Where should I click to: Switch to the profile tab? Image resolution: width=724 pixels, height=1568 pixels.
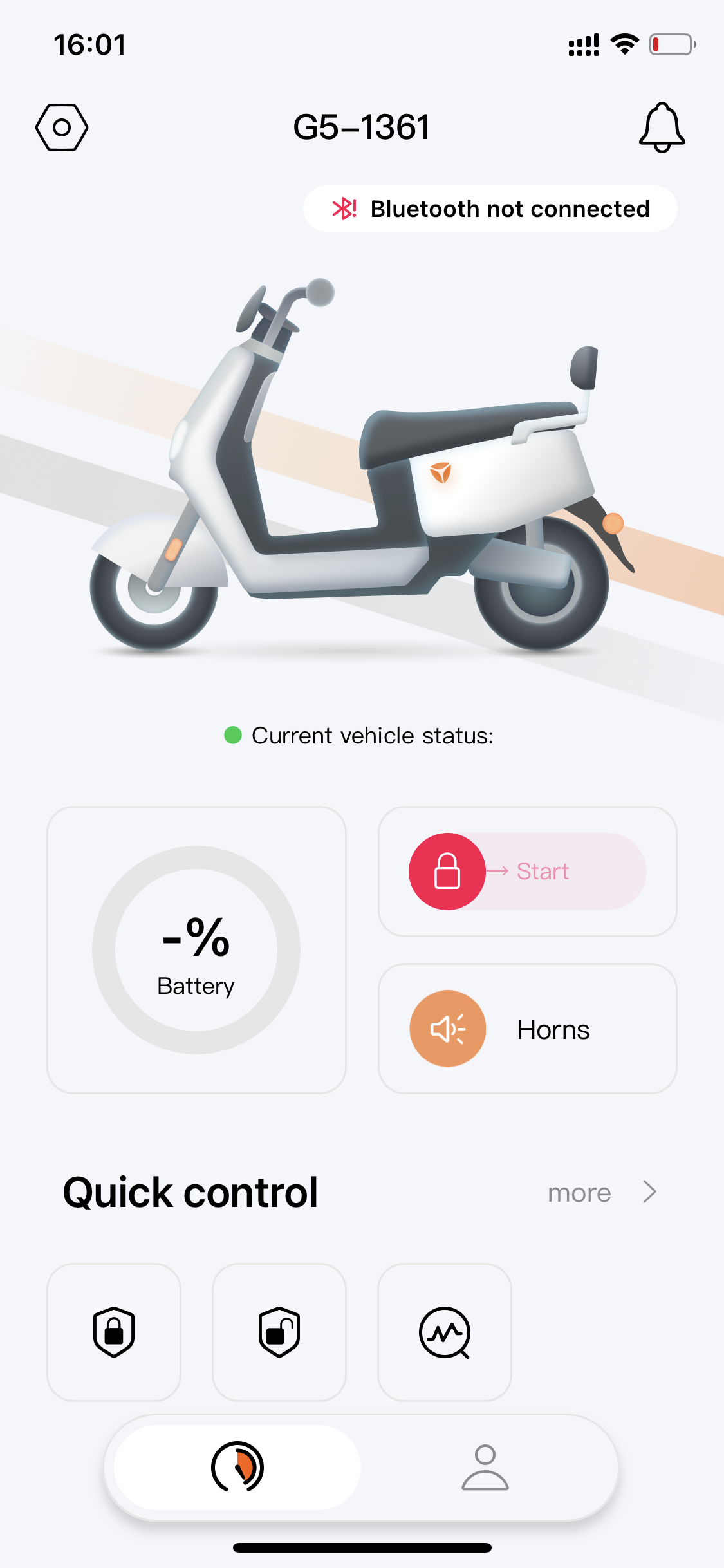coord(485,1467)
